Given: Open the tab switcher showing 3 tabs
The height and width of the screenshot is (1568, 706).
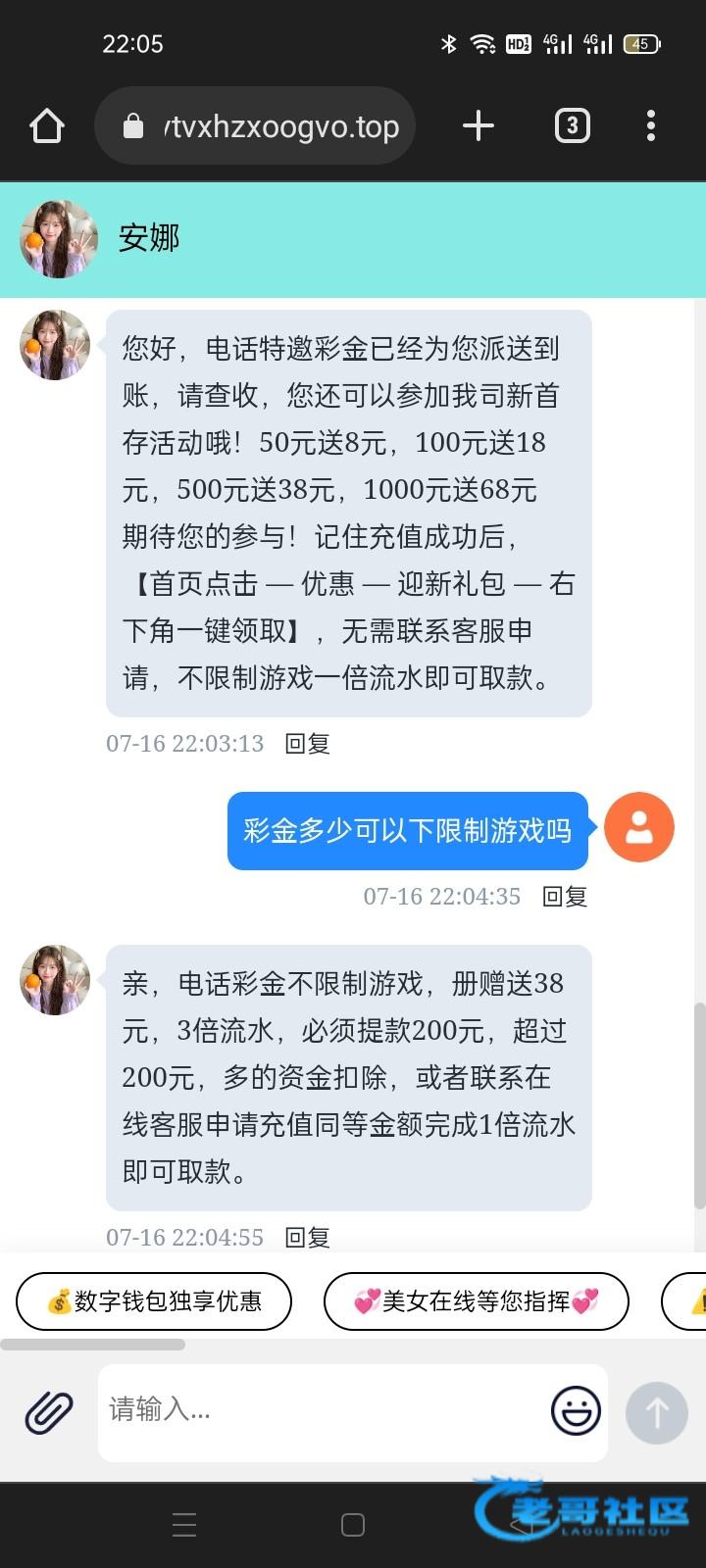Looking at the screenshot, I should click(x=573, y=126).
